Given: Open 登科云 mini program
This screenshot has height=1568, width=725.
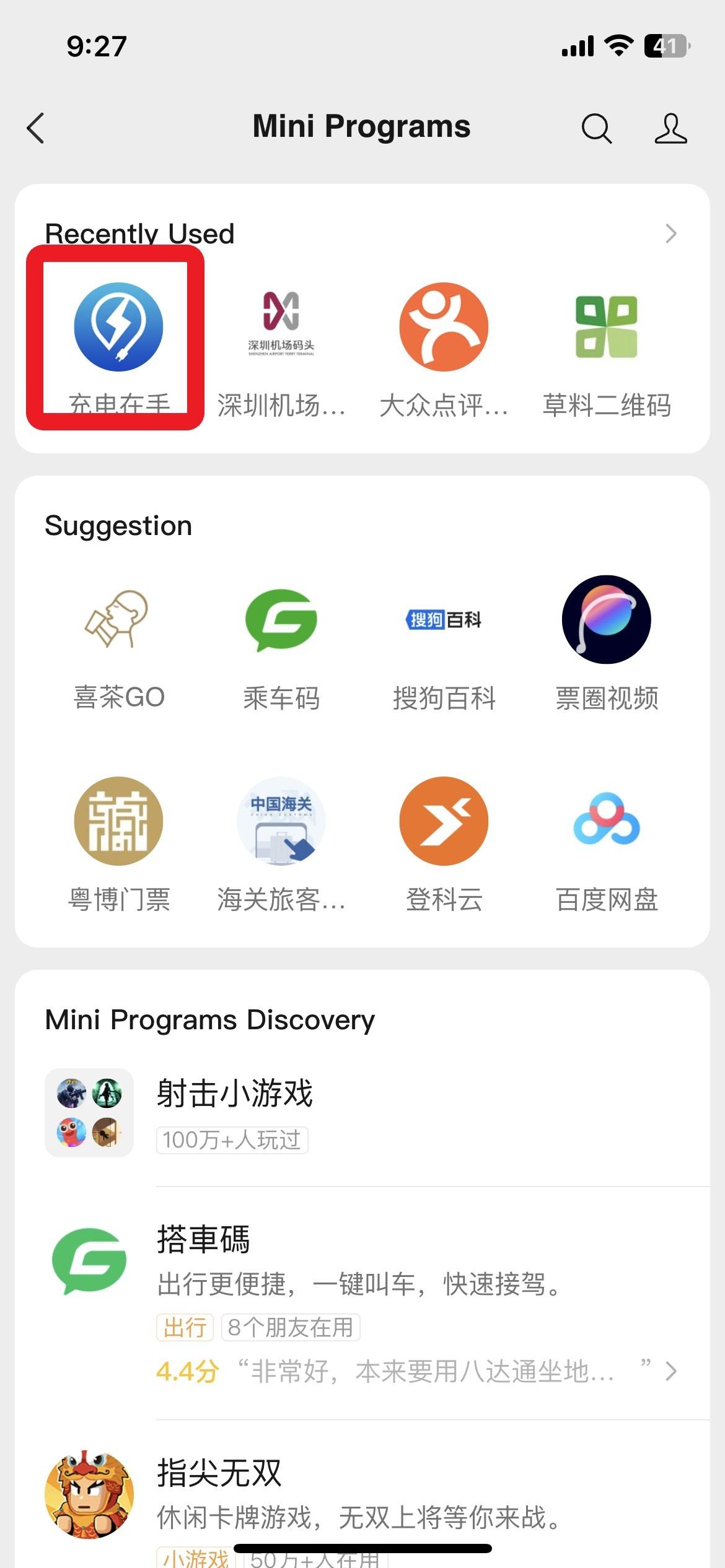Looking at the screenshot, I should click(444, 821).
